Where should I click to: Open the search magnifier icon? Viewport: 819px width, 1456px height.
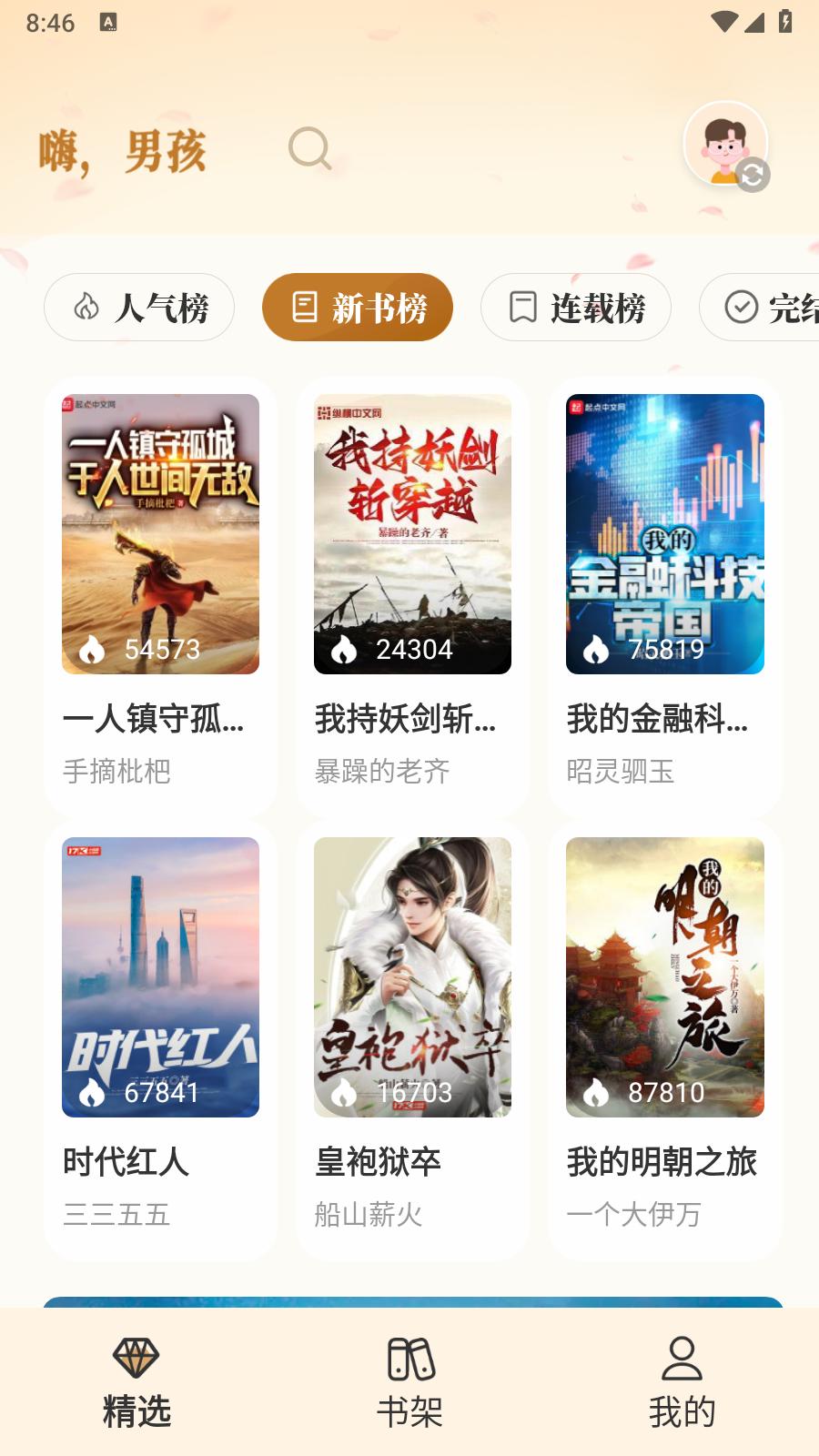309,149
